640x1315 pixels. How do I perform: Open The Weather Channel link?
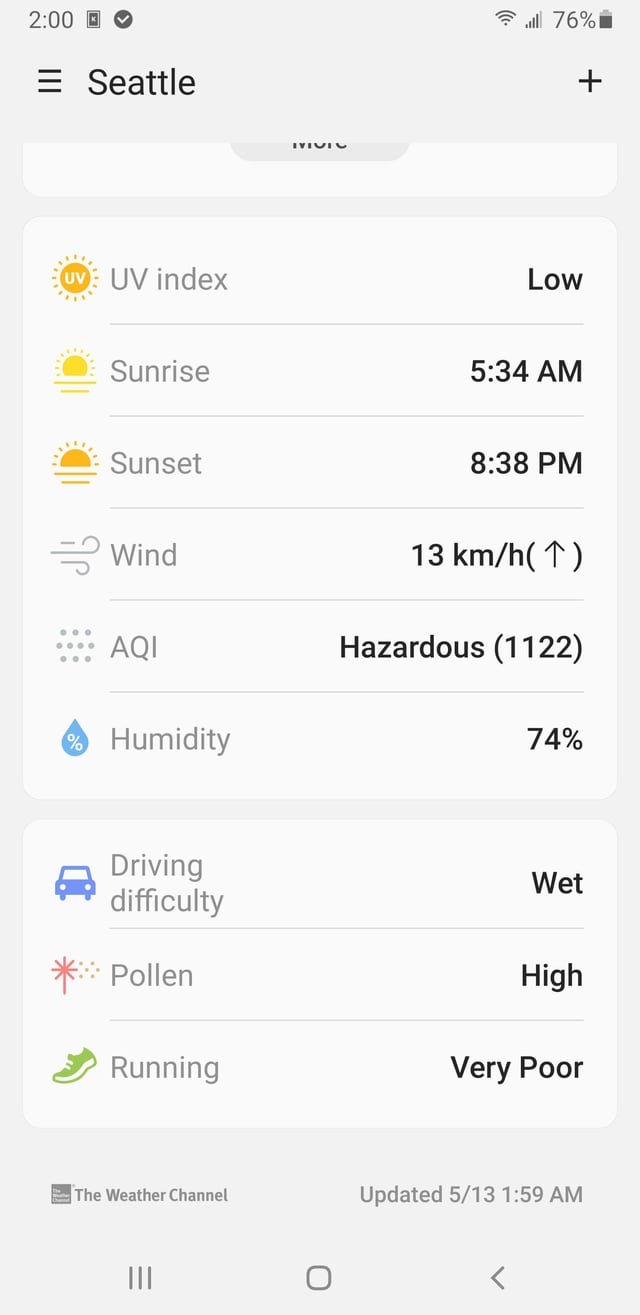point(140,1194)
